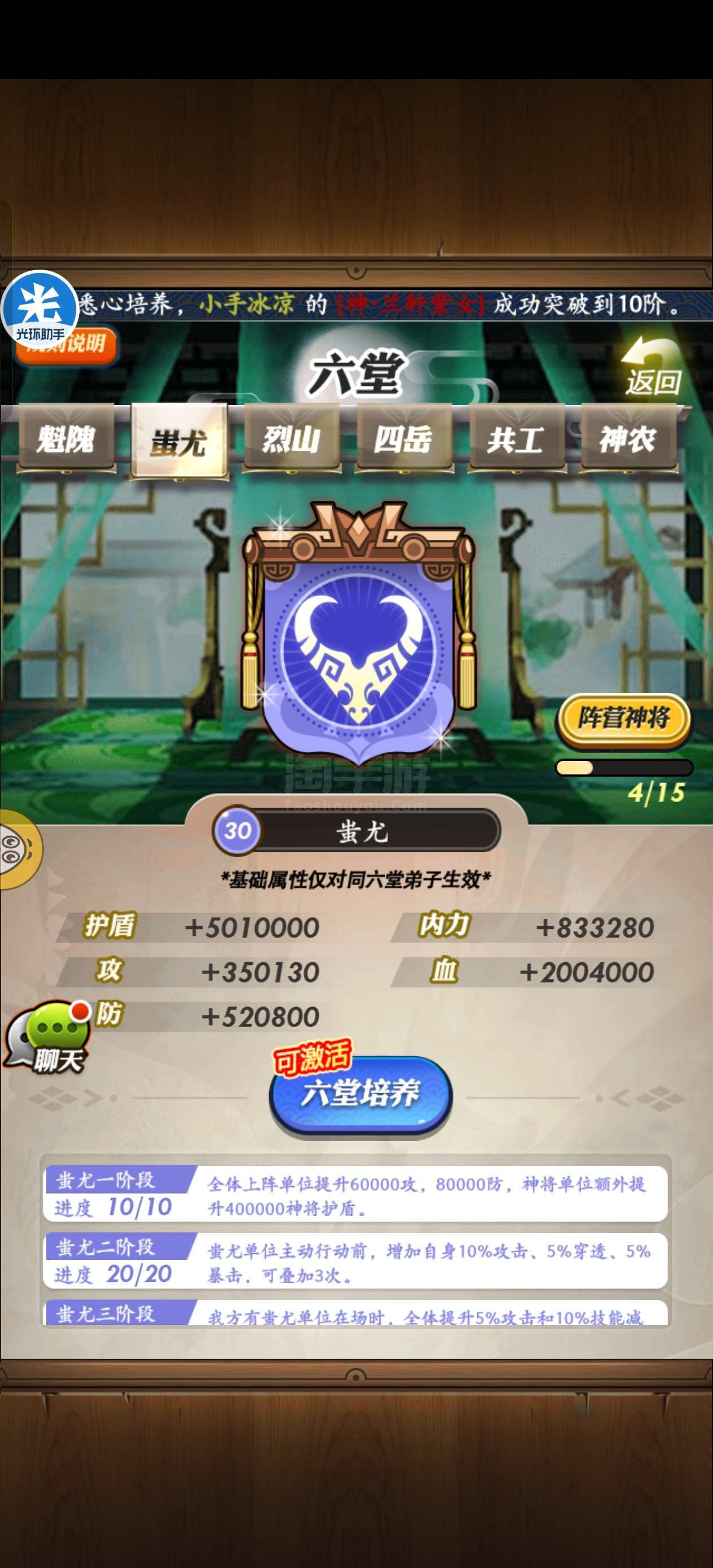Tap the 返回 back arrow

[x=653, y=366]
